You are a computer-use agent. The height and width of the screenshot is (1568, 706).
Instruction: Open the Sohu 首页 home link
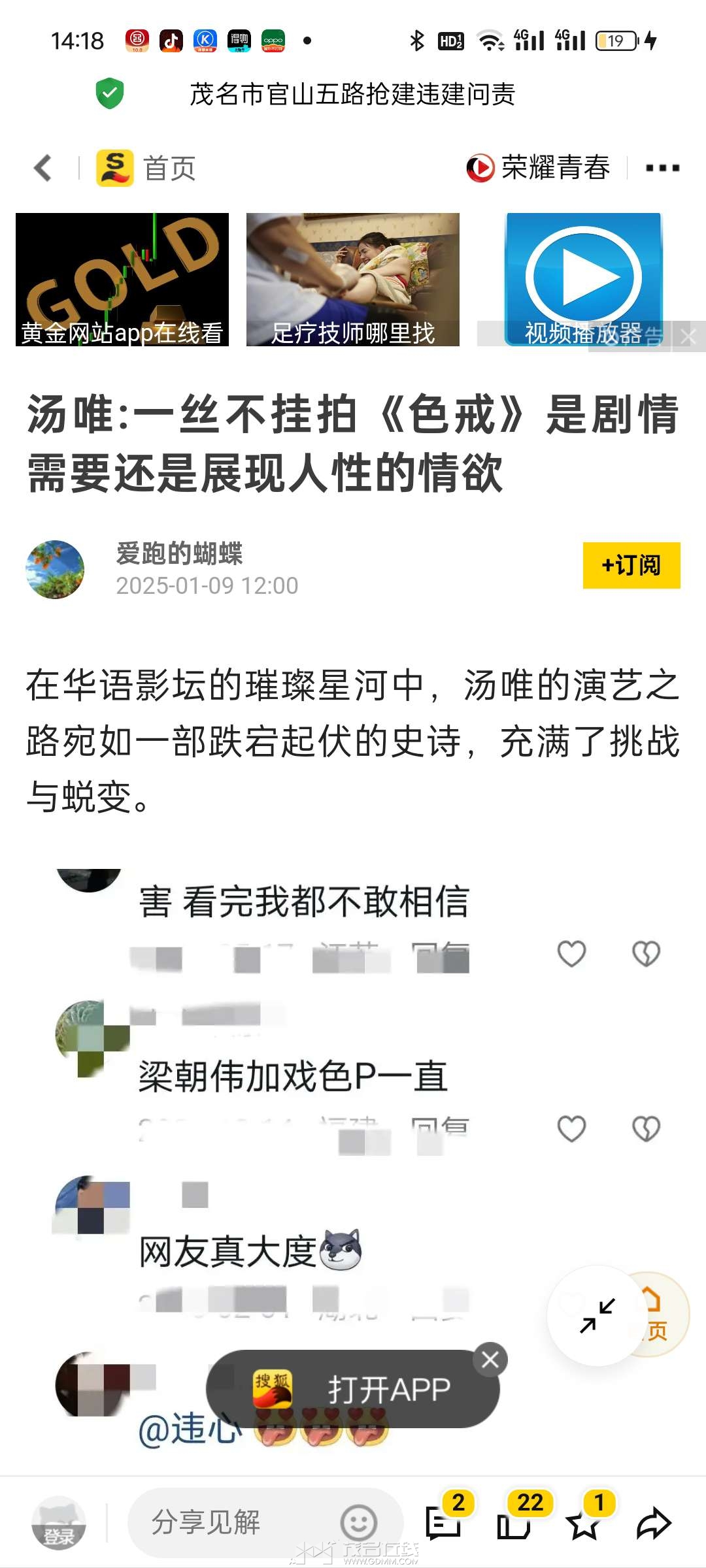point(146,168)
